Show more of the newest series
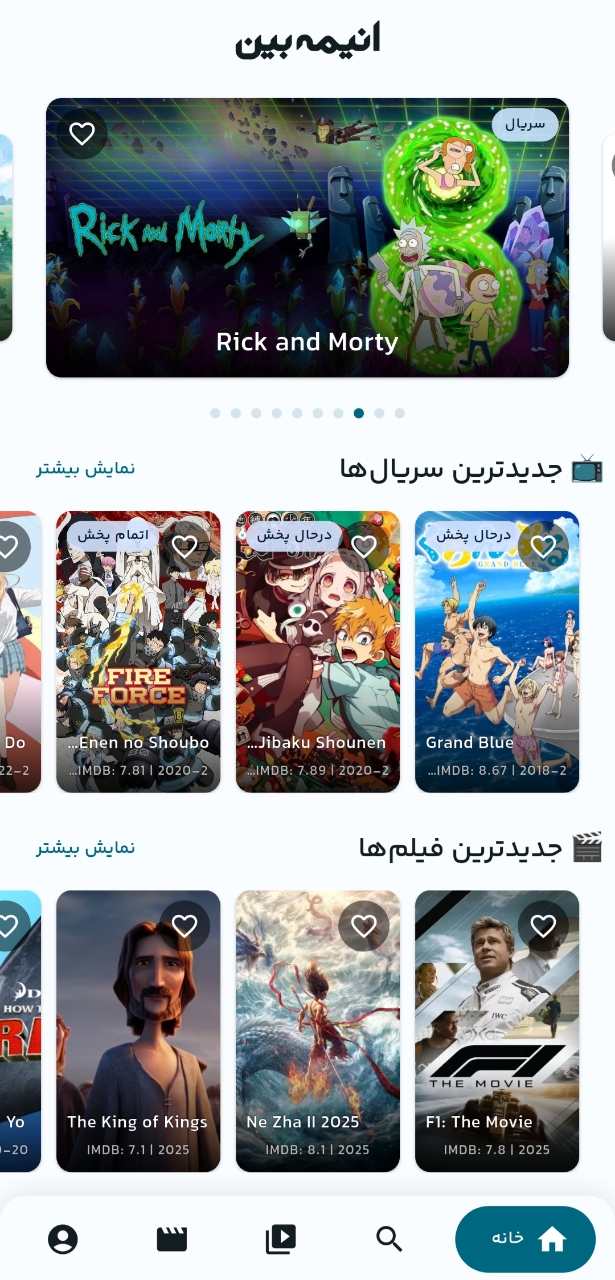Screen dimensions: 615x1280 click(x=86, y=468)
